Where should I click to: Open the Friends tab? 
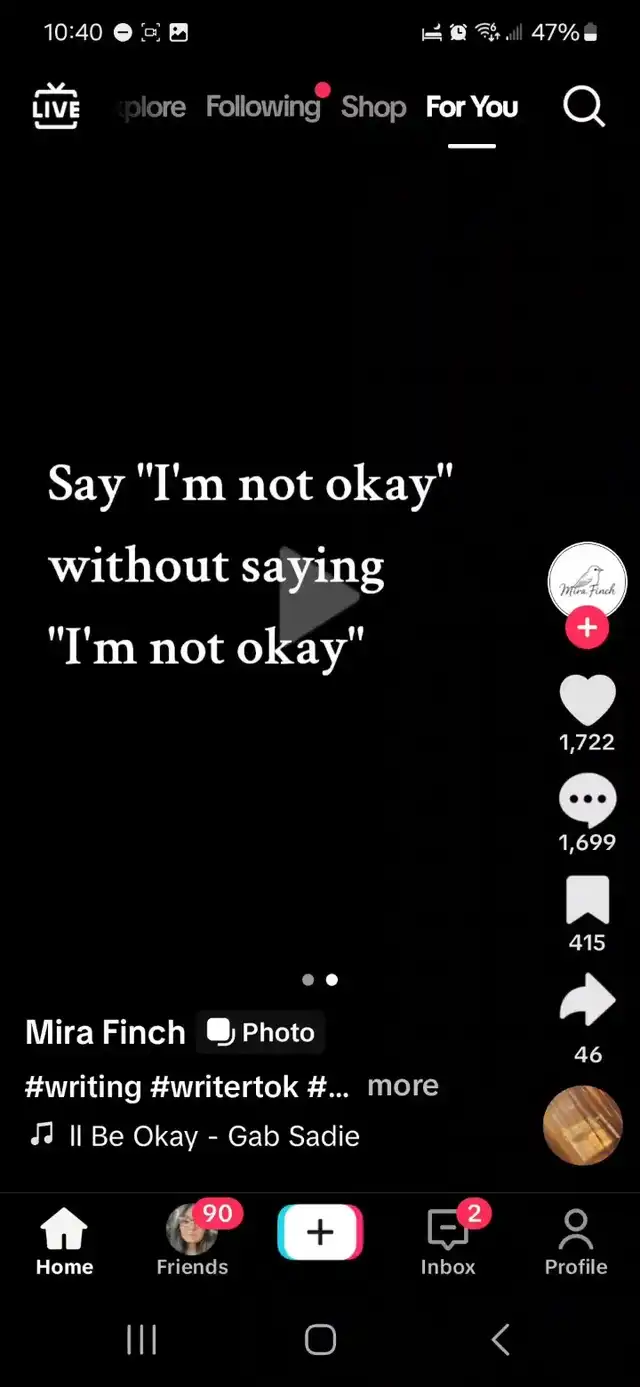[192, 1240]
